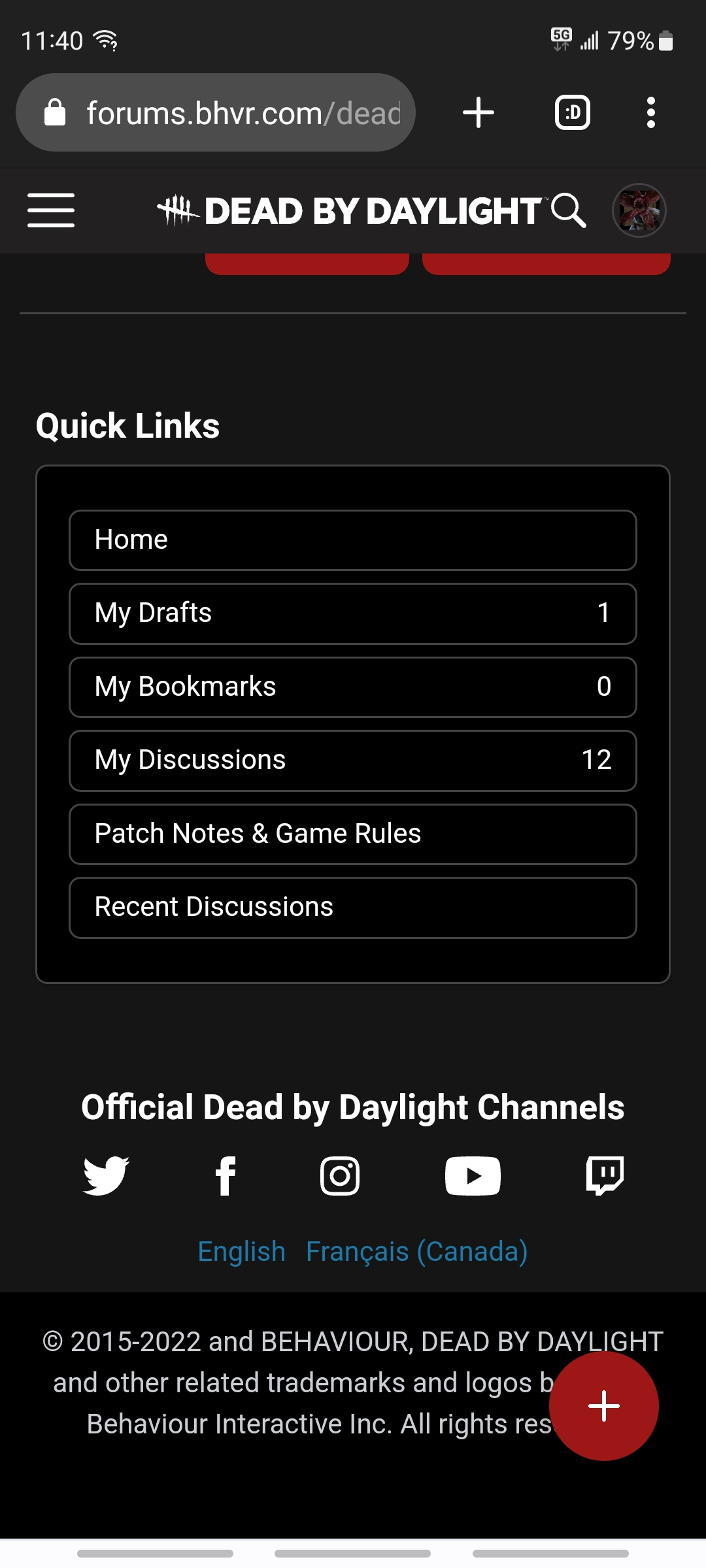Open the official Twitch channel
Viewport: 706px width, 1568px height.
pos(605,1175)
